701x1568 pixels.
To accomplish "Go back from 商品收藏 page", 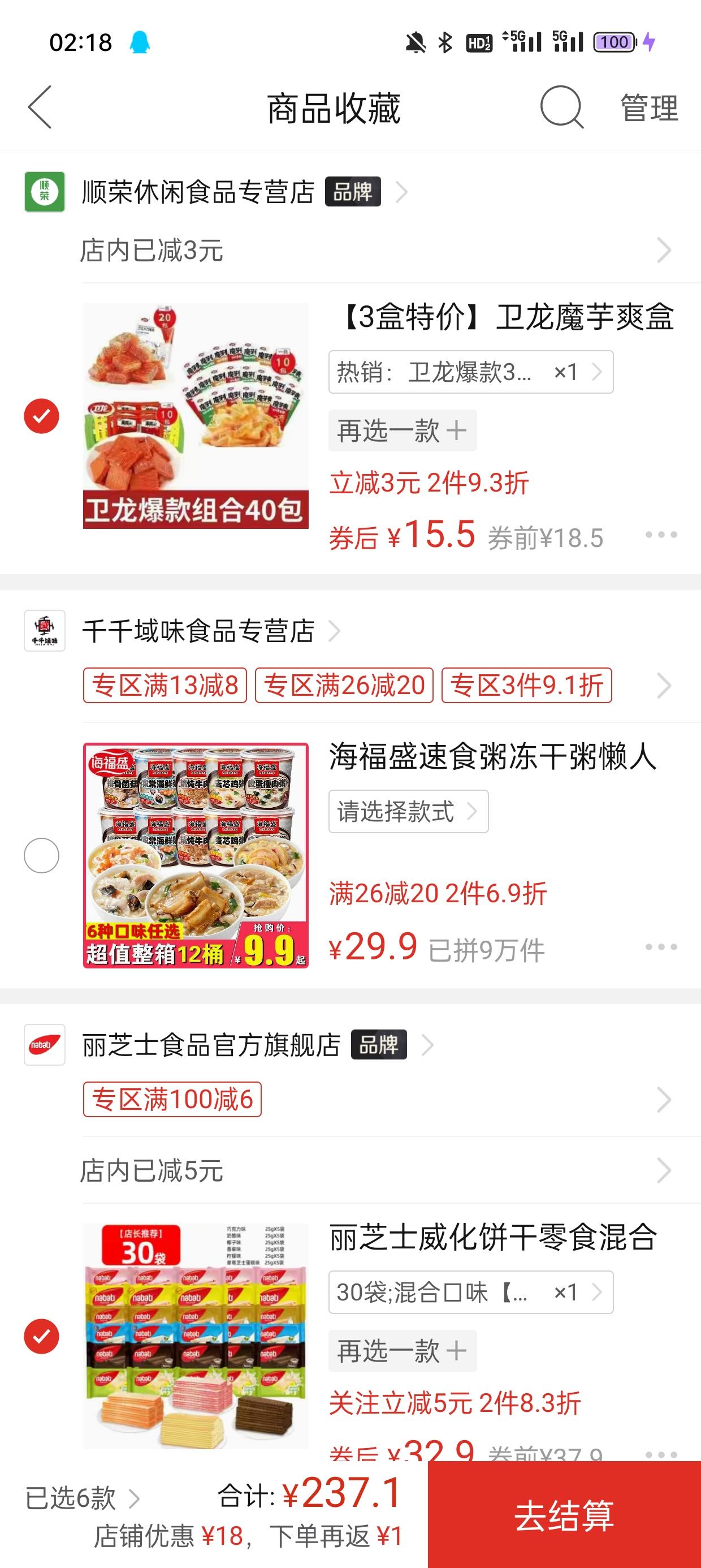I will (40, 107).
